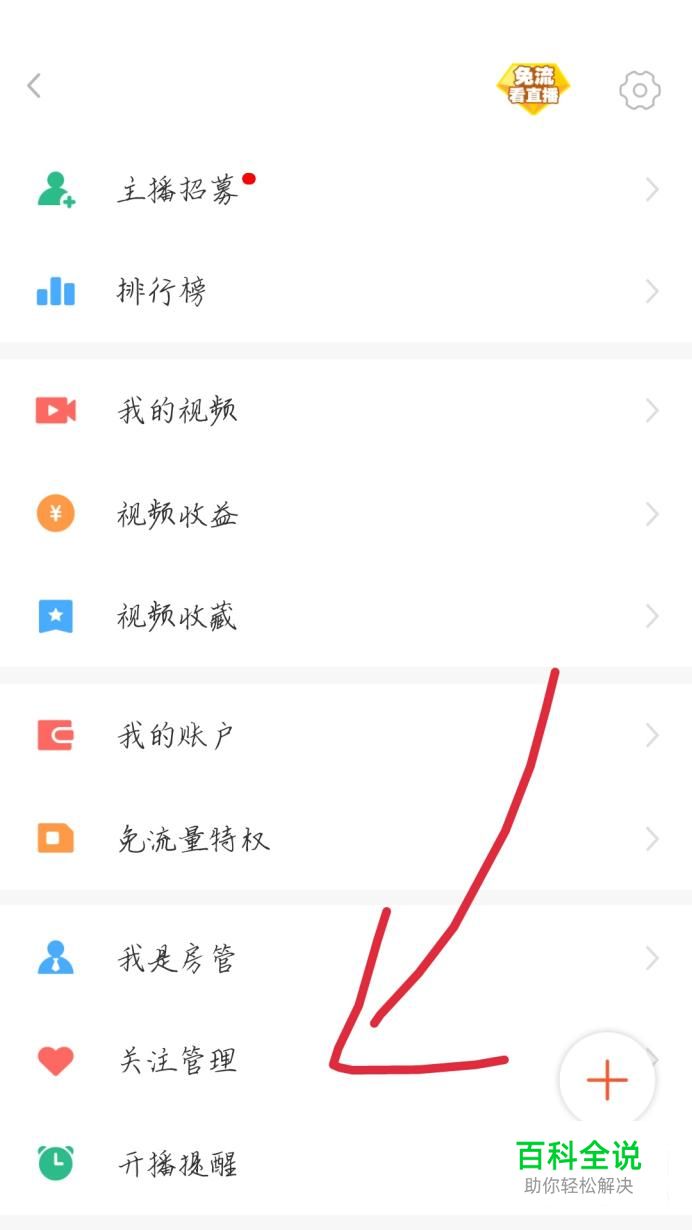Open 视频收藏 favorites
This screenshot has width=692, height=1230.
coord(346,616)
